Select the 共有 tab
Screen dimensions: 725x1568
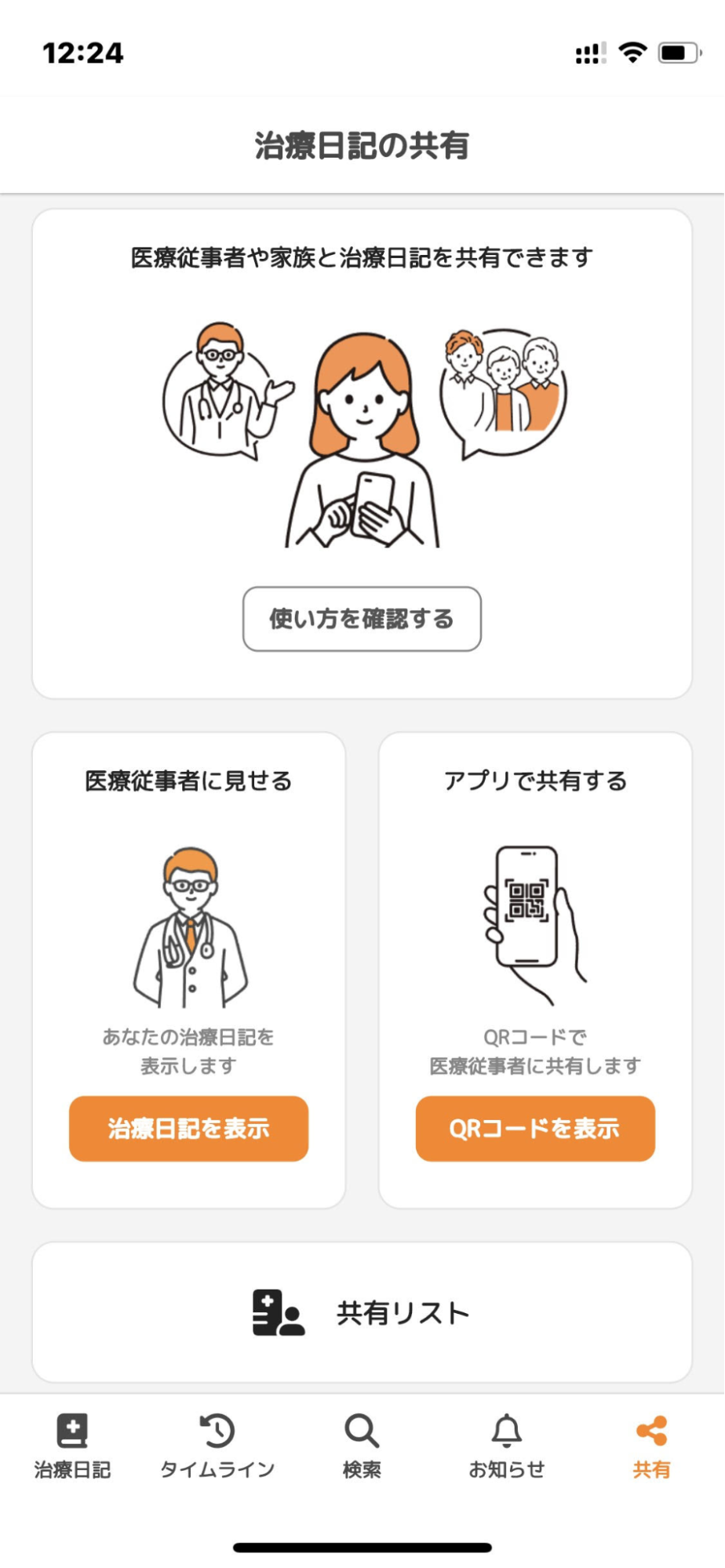[x=651, y=1446]
